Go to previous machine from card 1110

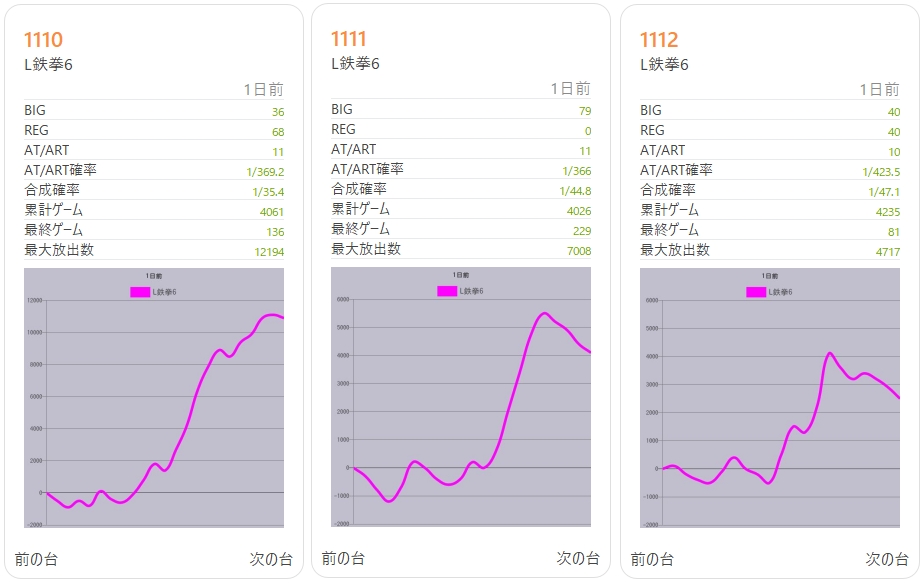[36, 559]
